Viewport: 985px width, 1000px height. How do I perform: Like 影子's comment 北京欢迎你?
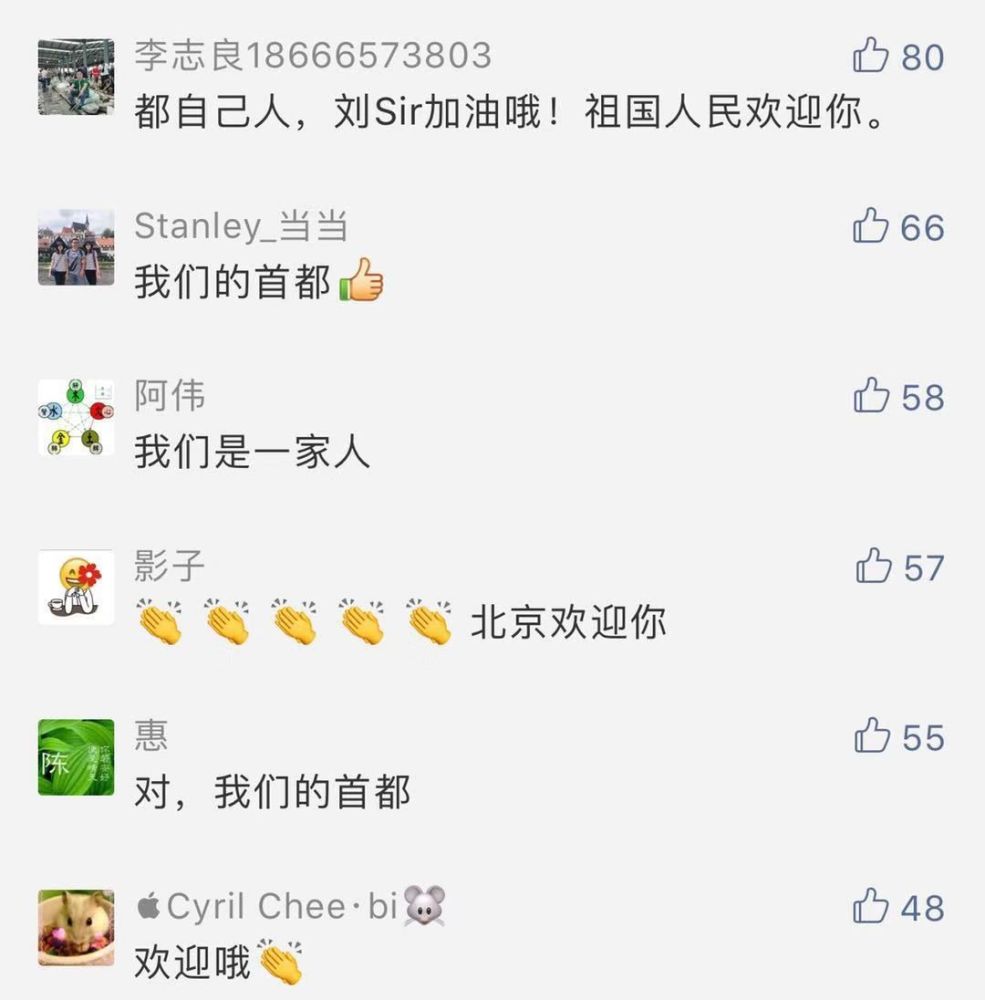click(873, 567)
